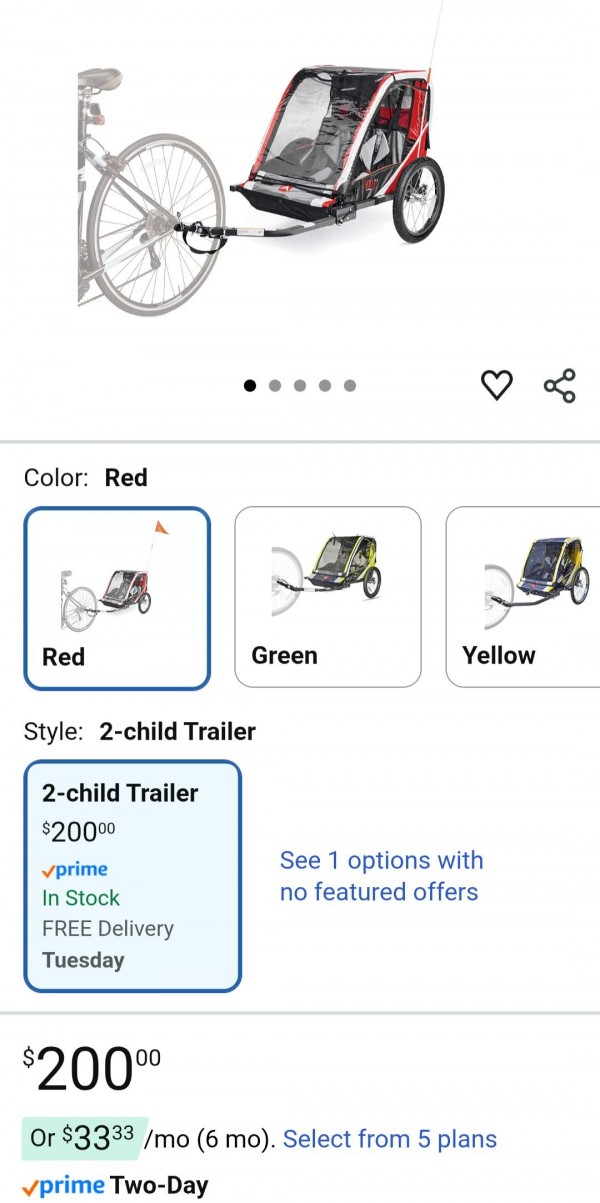Add this trailer to your wish list
Screen dimensions: 600x1203
click(497, 385)
